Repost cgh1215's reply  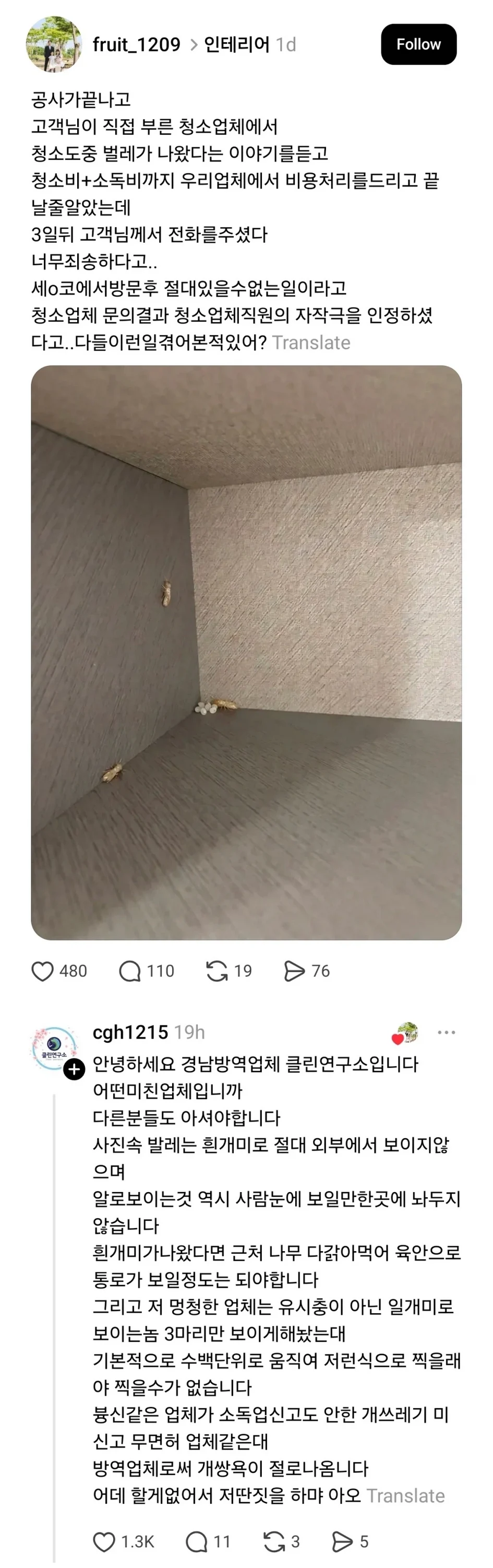click(x=274, y=1542)
